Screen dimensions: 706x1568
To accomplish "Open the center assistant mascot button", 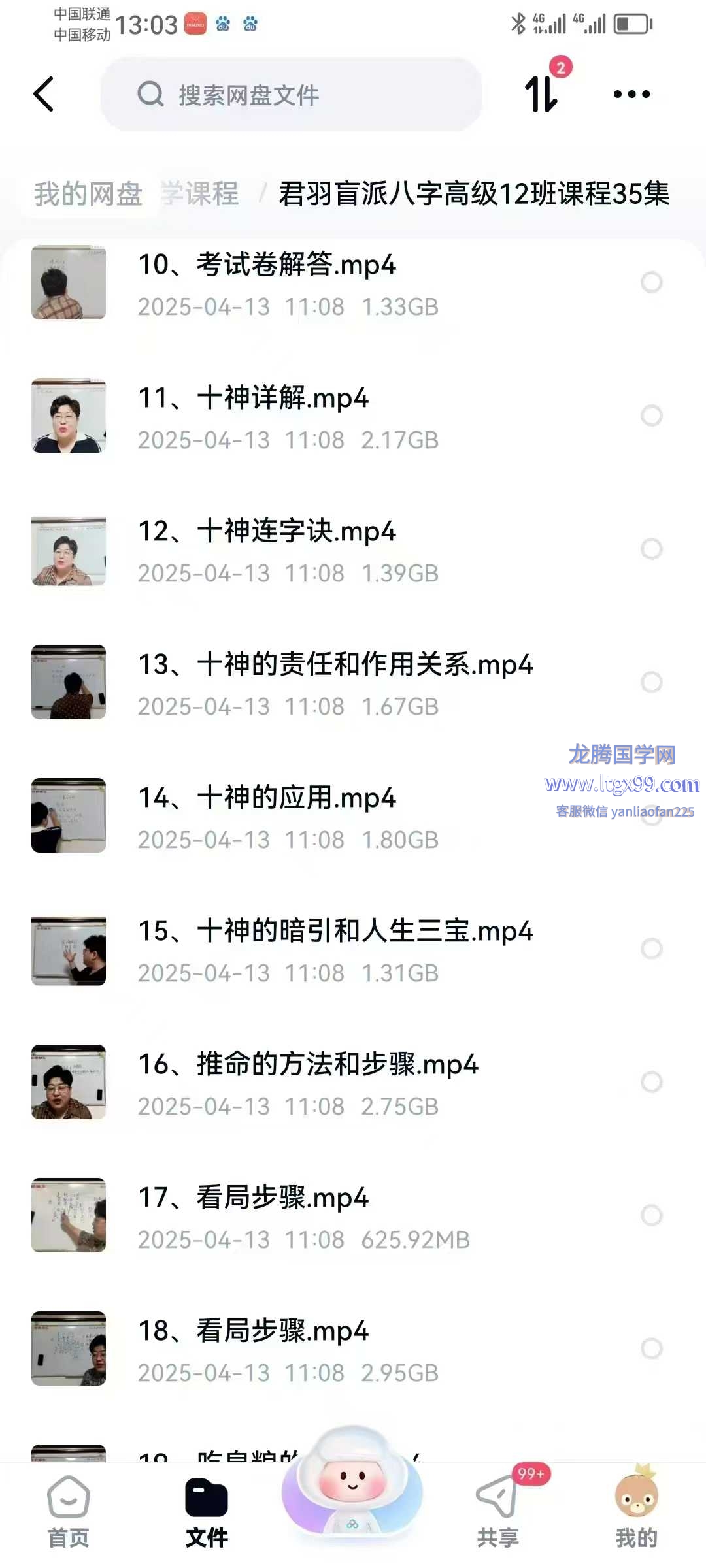I will tap(352, 1483).
